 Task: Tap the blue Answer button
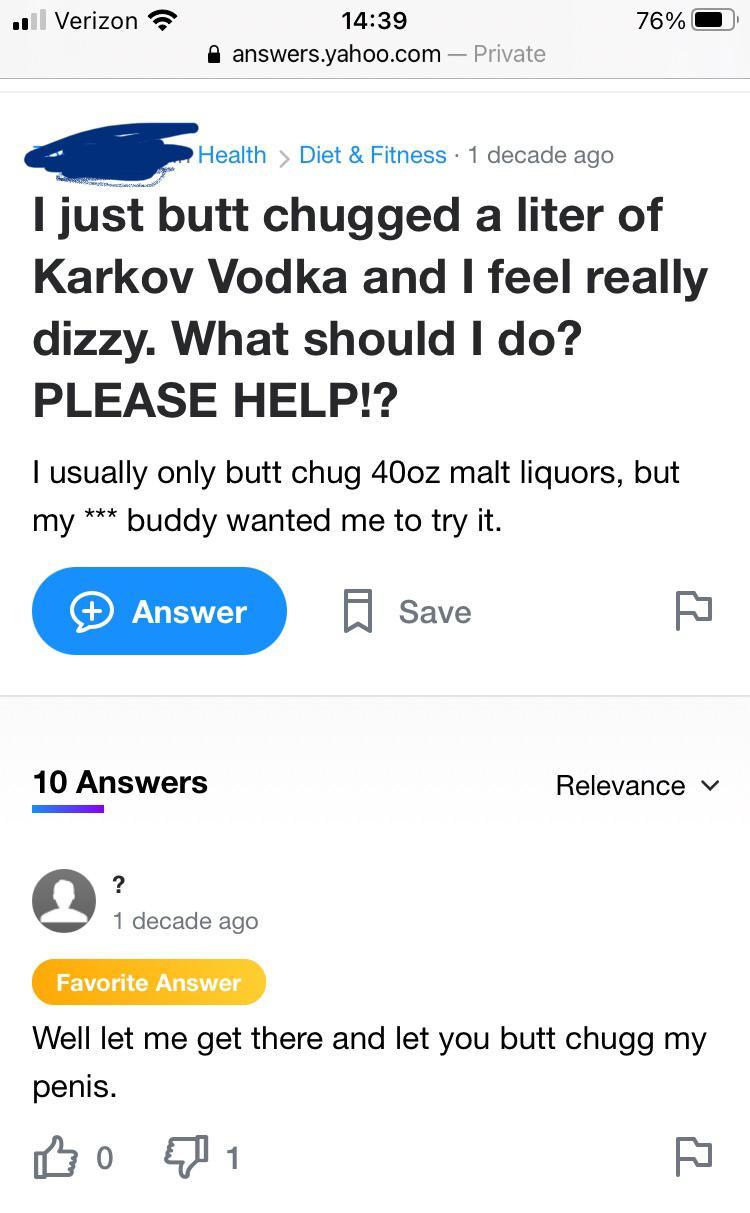(159, 611)
